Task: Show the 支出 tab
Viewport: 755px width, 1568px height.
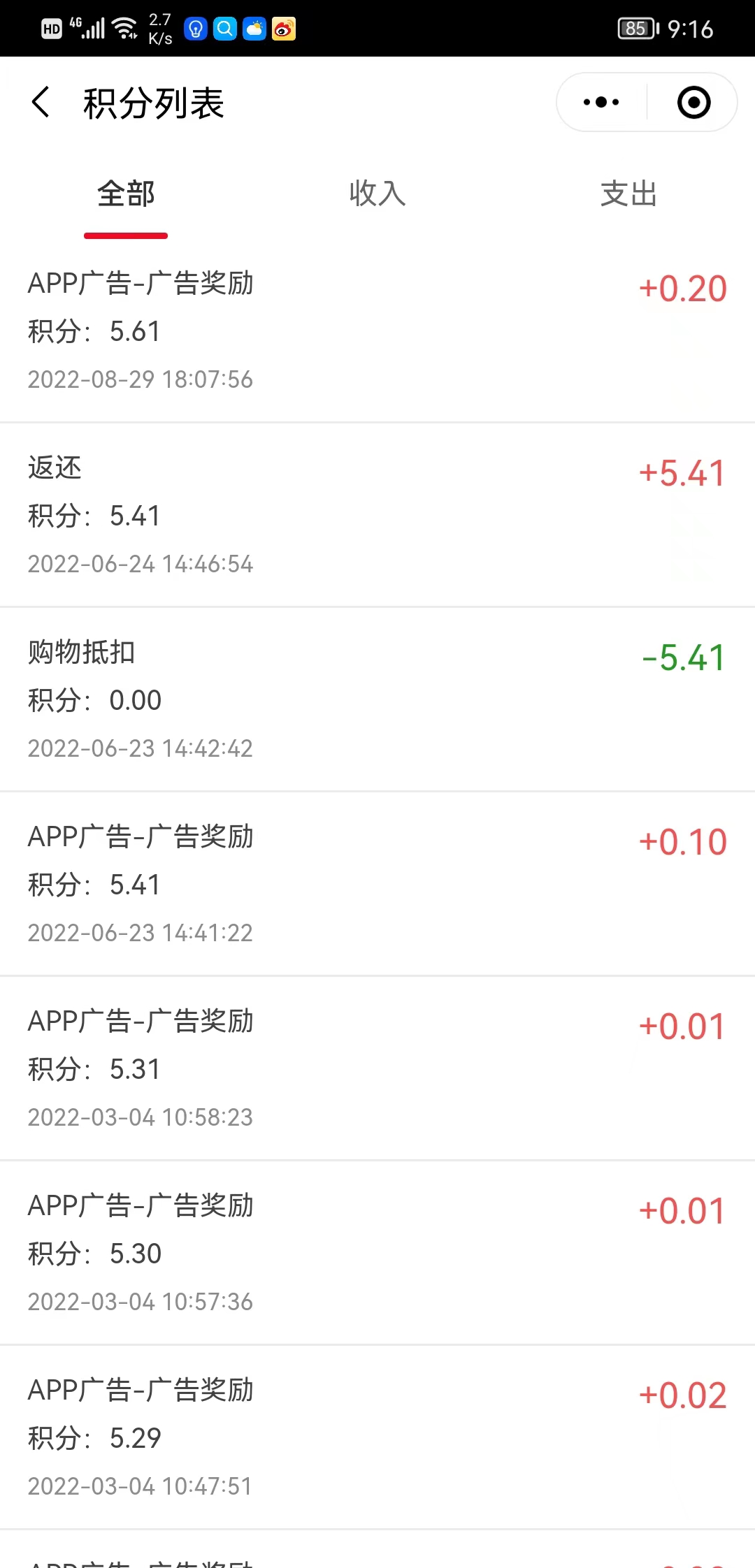Action: click(x=628, y=194)
